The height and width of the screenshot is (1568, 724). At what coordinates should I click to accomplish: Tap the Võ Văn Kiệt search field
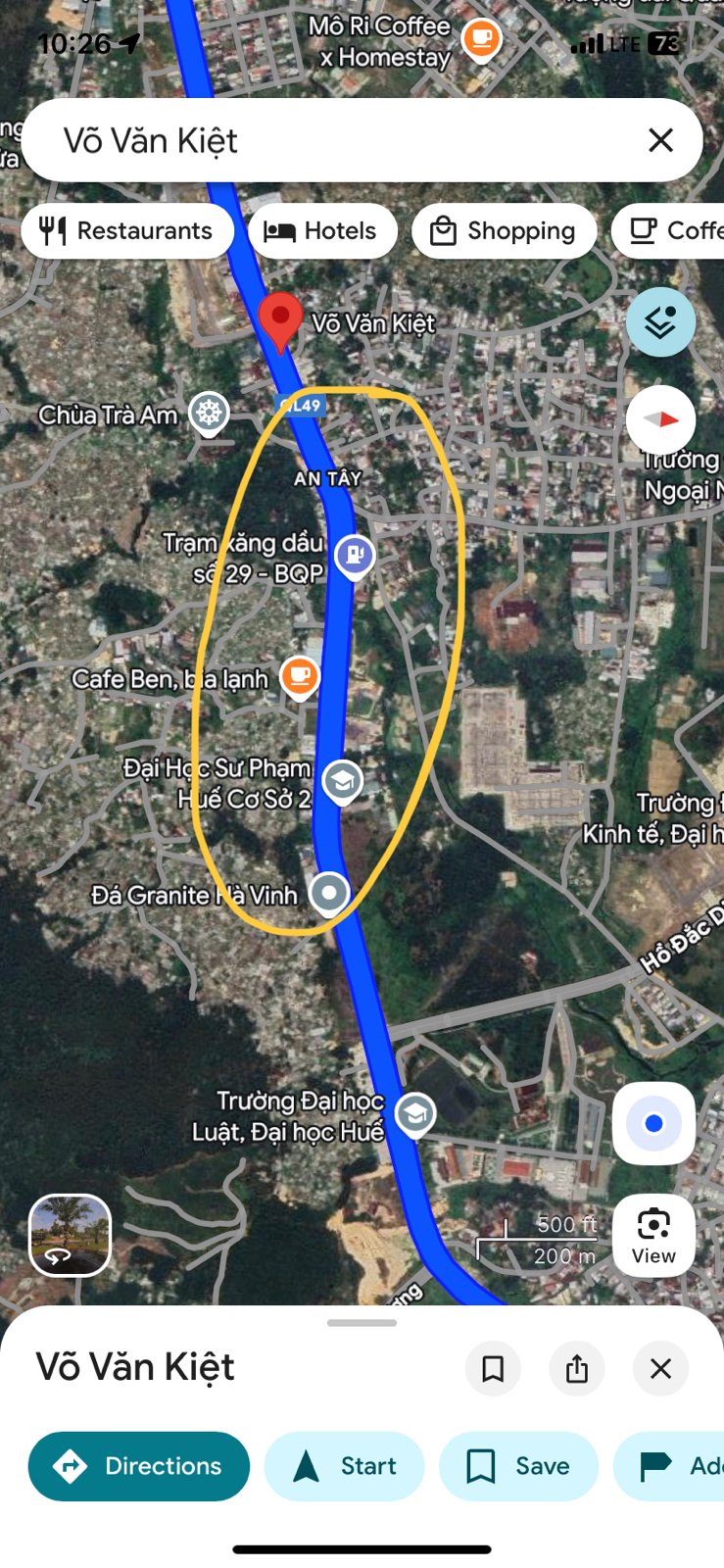coord(333,140)
